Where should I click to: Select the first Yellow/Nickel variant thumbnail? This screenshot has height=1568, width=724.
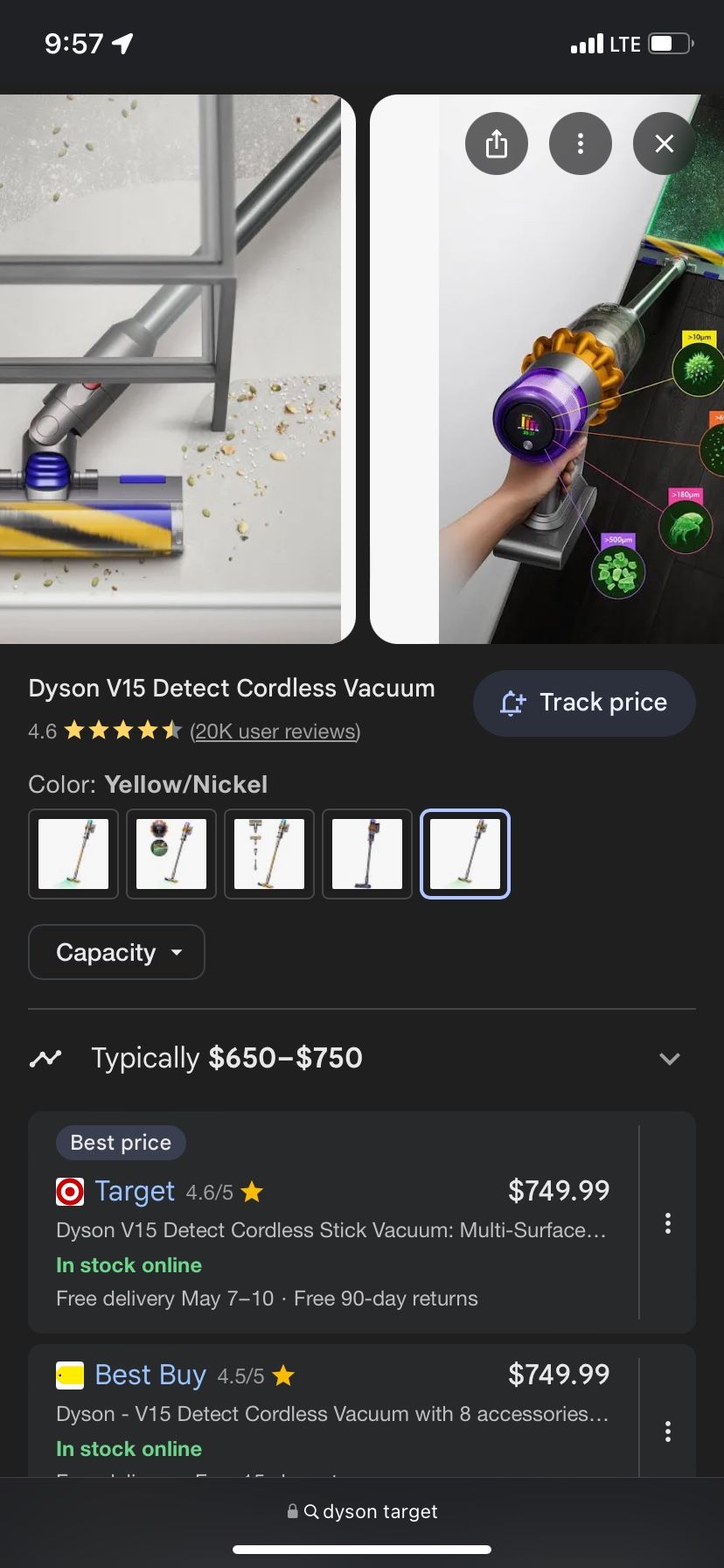point(73,853)
